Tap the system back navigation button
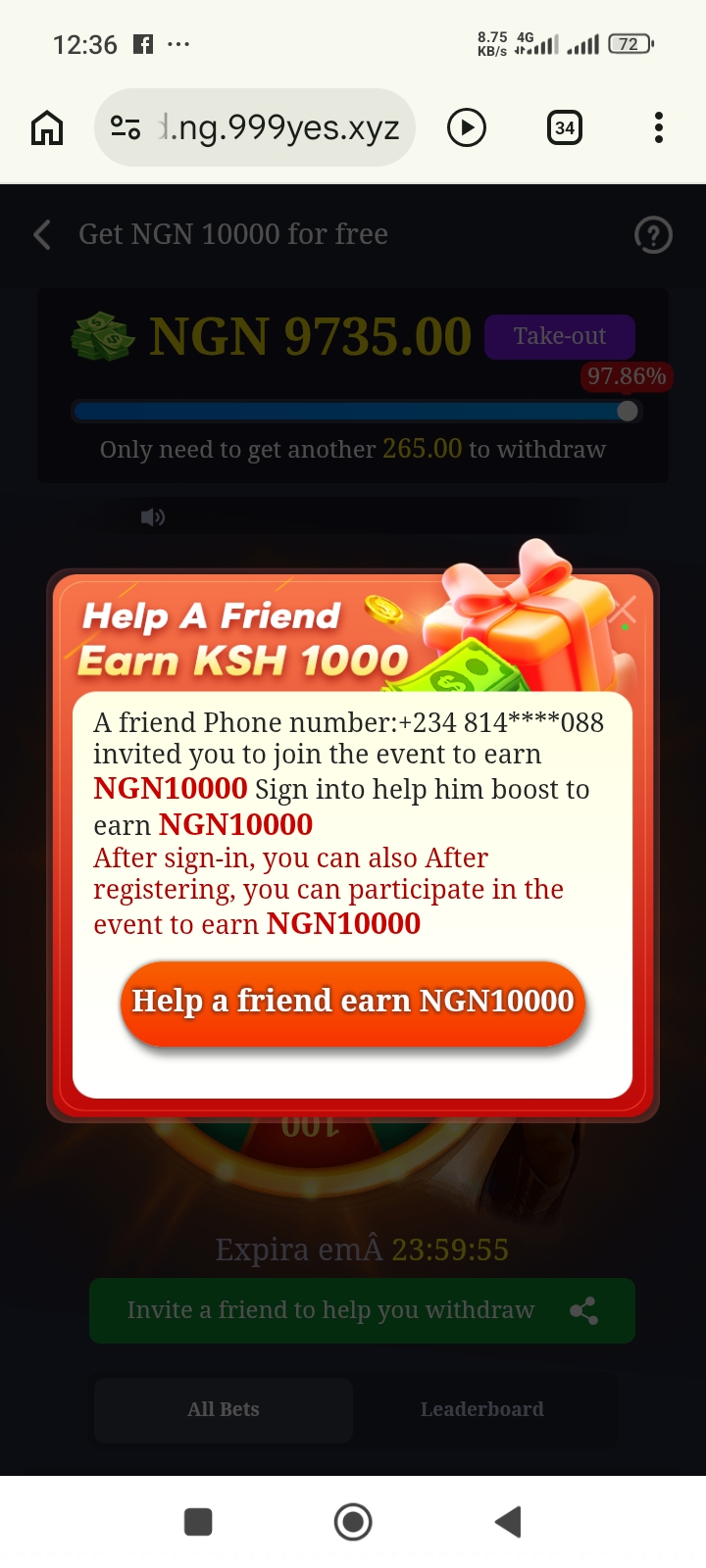The width and height of the screenshot is (706, 1568). point(507,1522)
